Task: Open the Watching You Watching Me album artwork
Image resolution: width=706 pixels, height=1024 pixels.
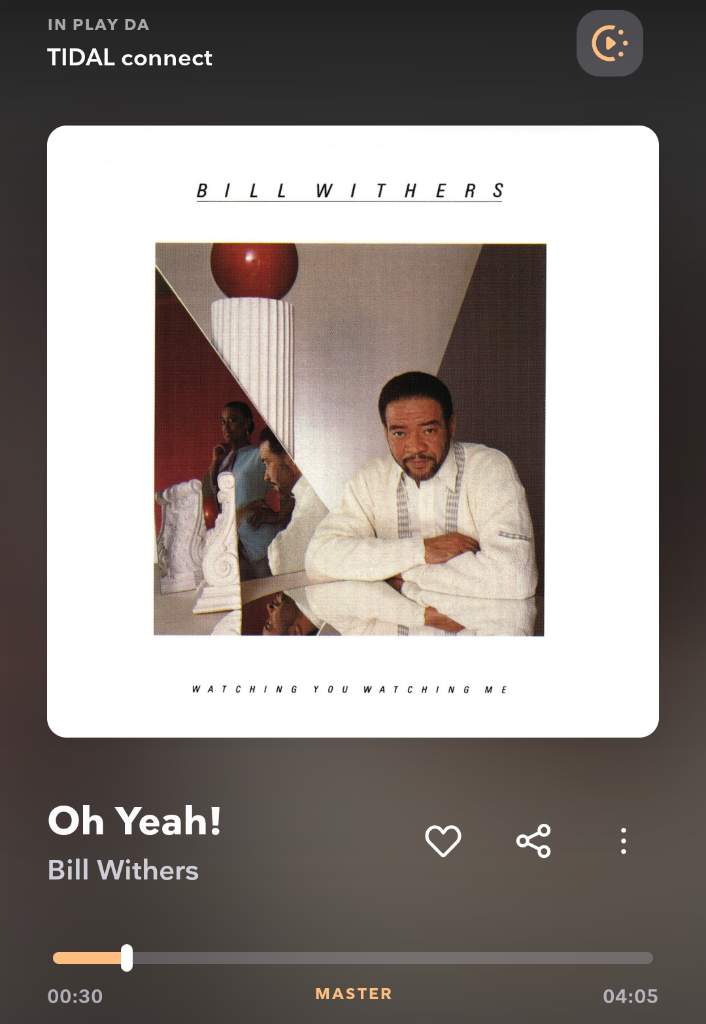Action: tap(352, 431)
